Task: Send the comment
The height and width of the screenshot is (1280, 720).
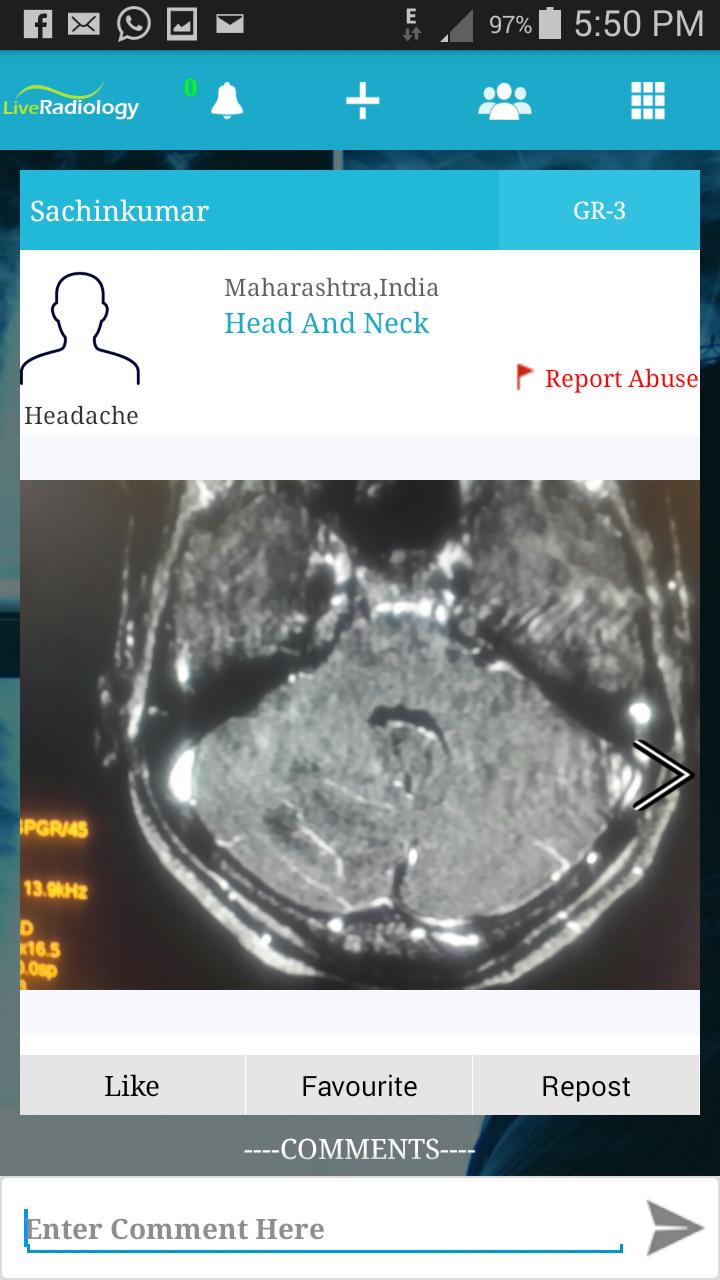Action: [x=674, y=1228]
